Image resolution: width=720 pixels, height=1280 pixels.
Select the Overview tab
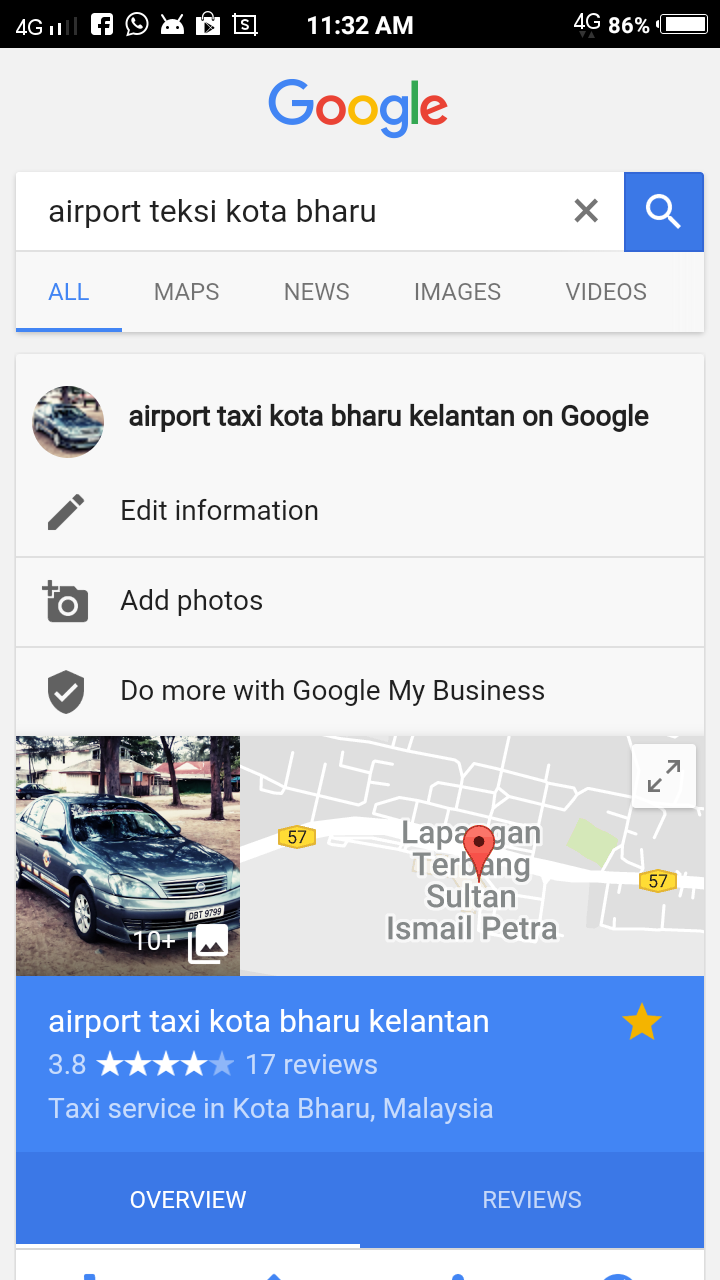[188, 1200]
